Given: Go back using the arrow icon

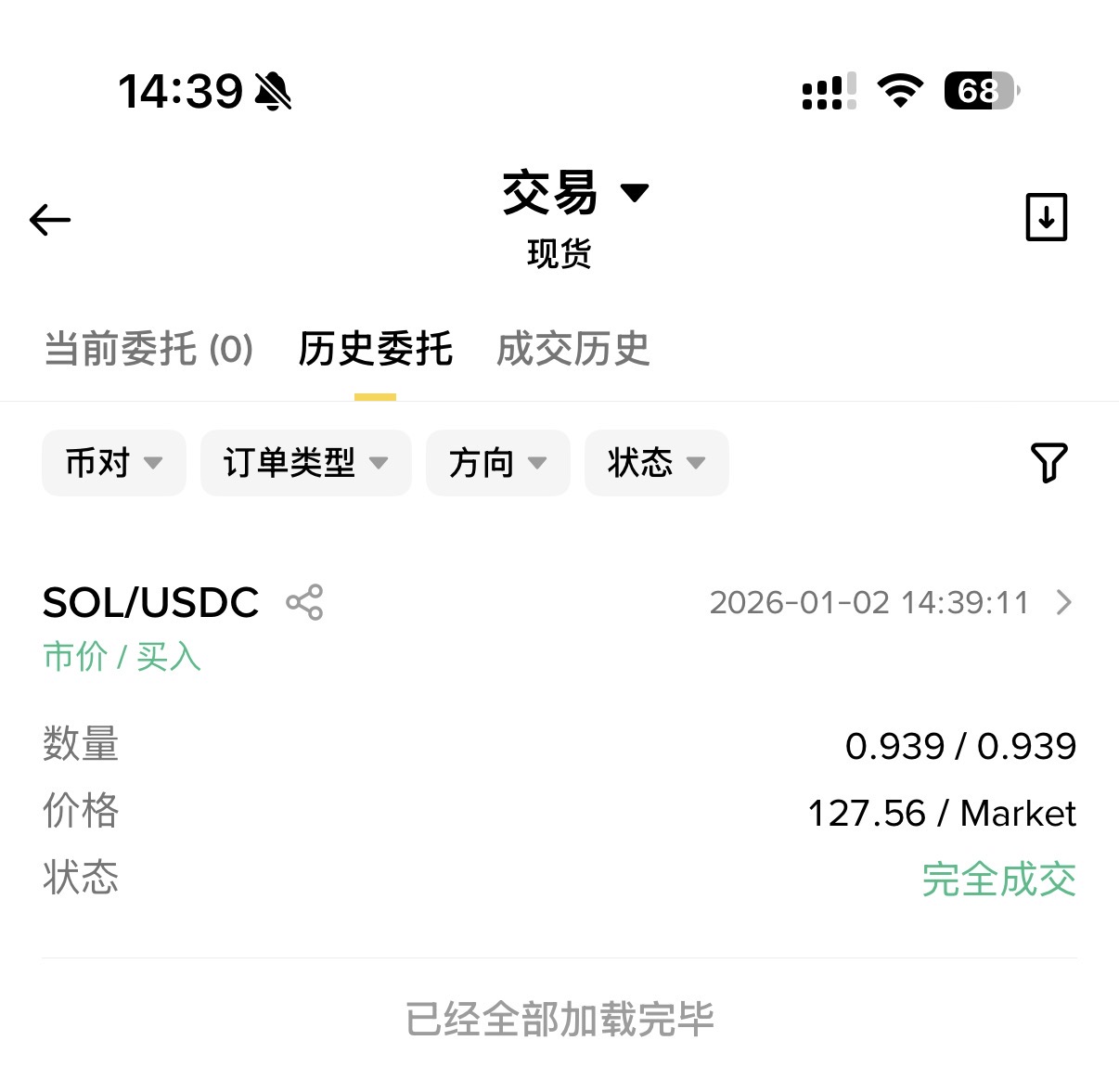Looking at the screenshot, I should pos(50,220).
